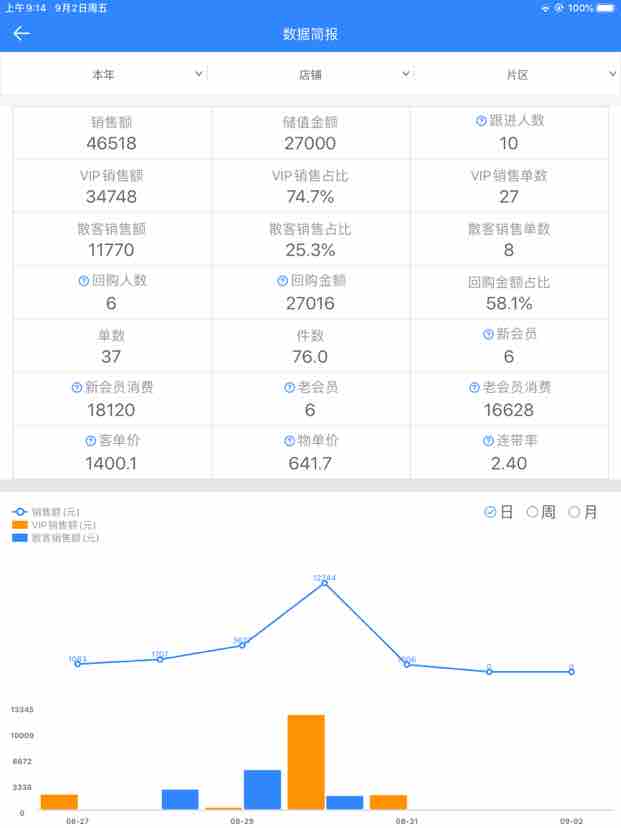621x828 pixels.
Task: Tap the help icon beside 回购人数
Action: pos(83,281)
